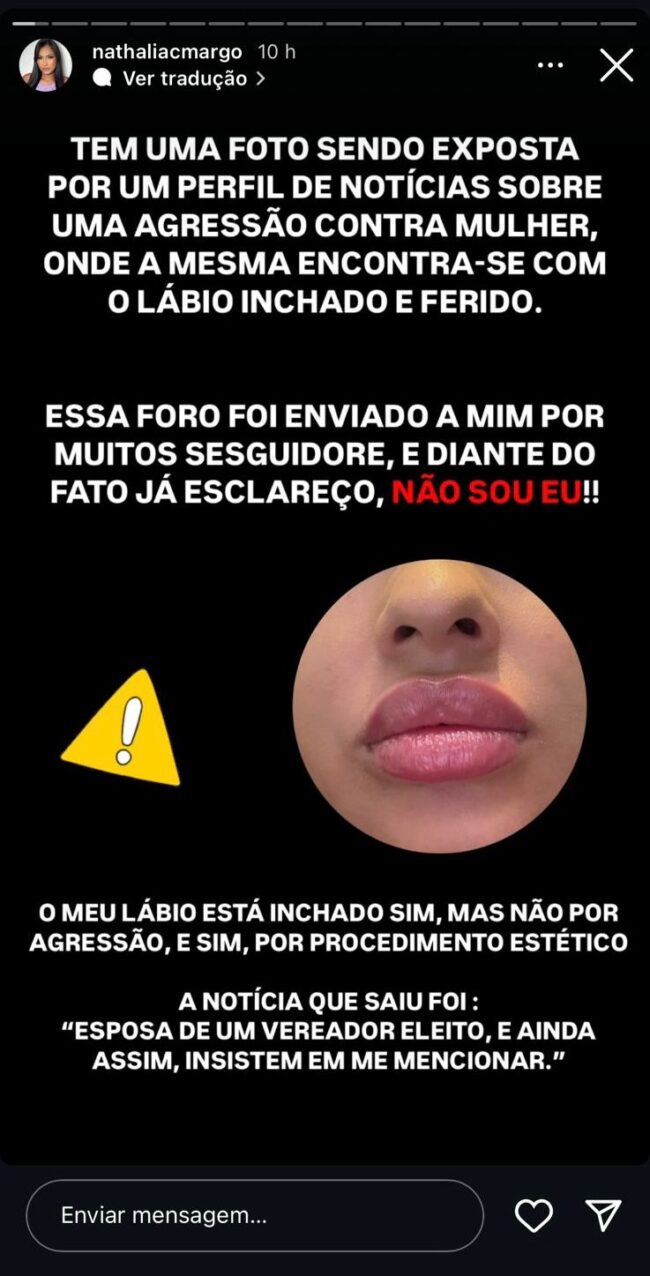Close the story viewer

tap(616, 65)
